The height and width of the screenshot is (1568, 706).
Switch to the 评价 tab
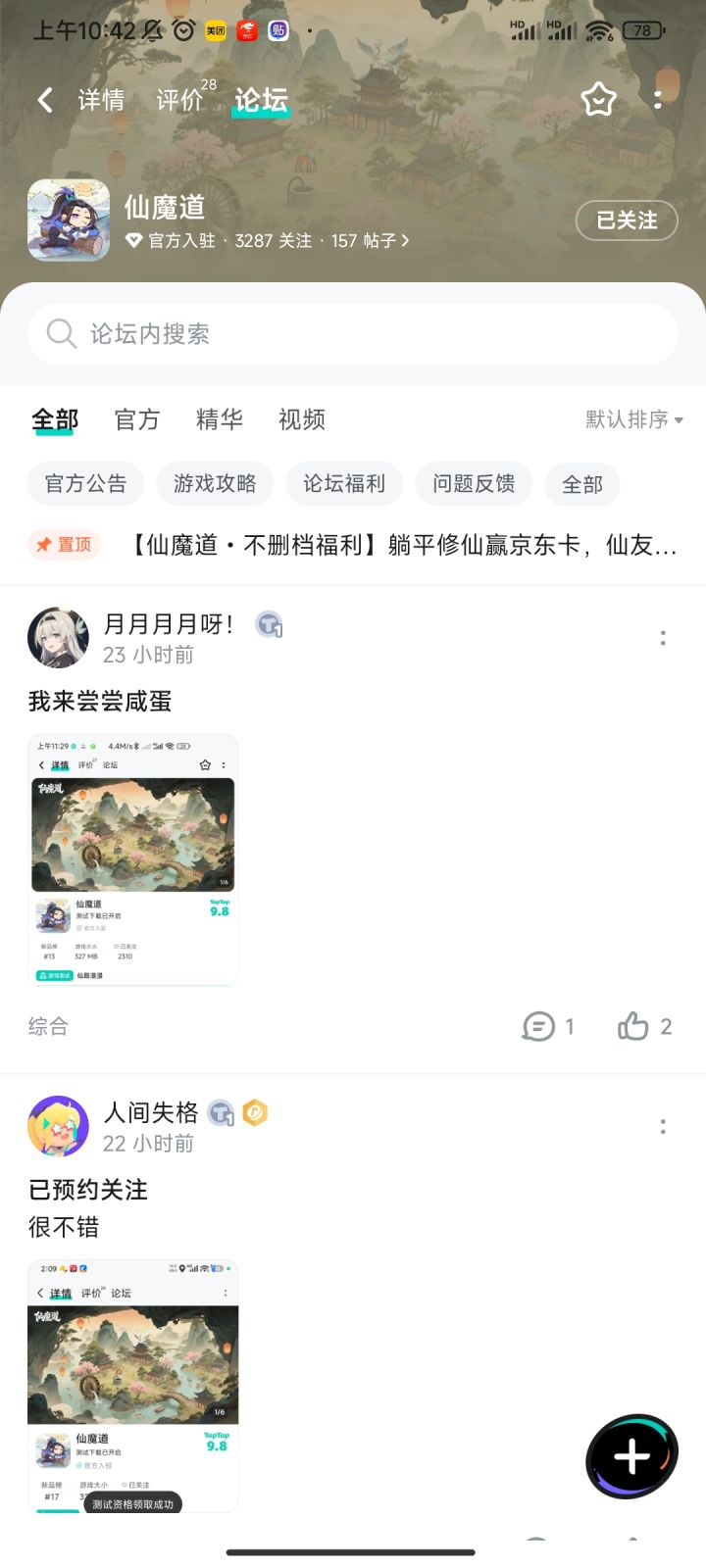[178, 99]
